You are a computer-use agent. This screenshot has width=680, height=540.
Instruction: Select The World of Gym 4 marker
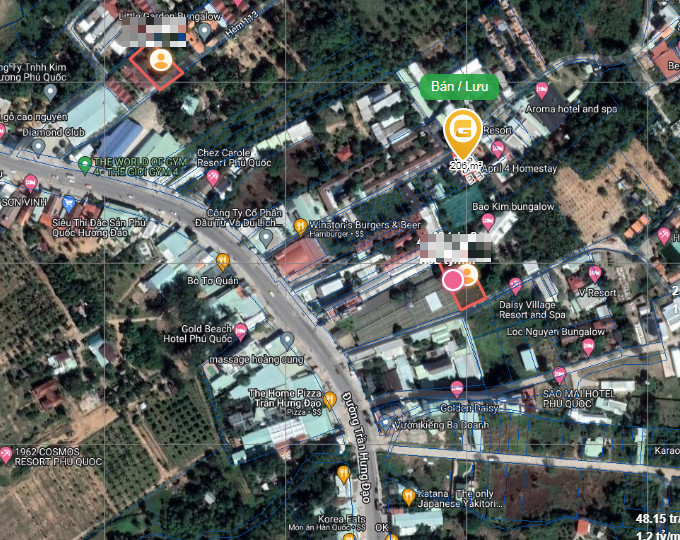[x=85, y=164]
